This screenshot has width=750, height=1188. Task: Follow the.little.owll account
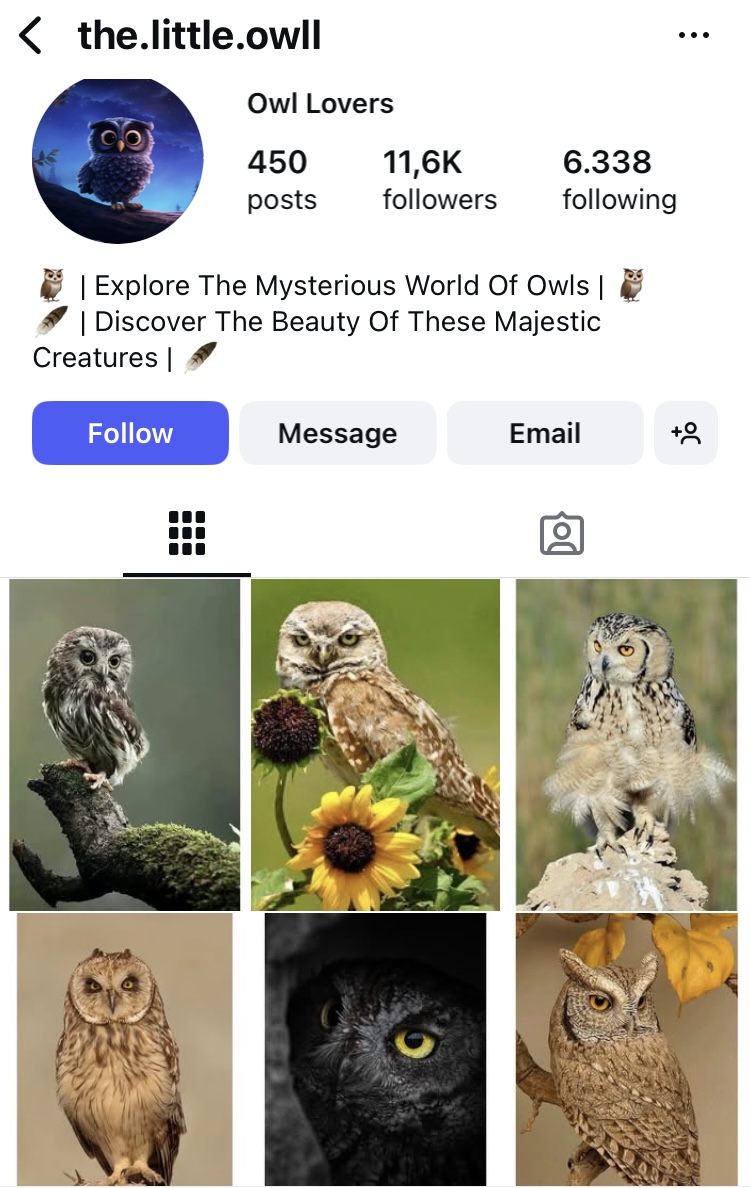pyautogui.click(x=130, y=433)
